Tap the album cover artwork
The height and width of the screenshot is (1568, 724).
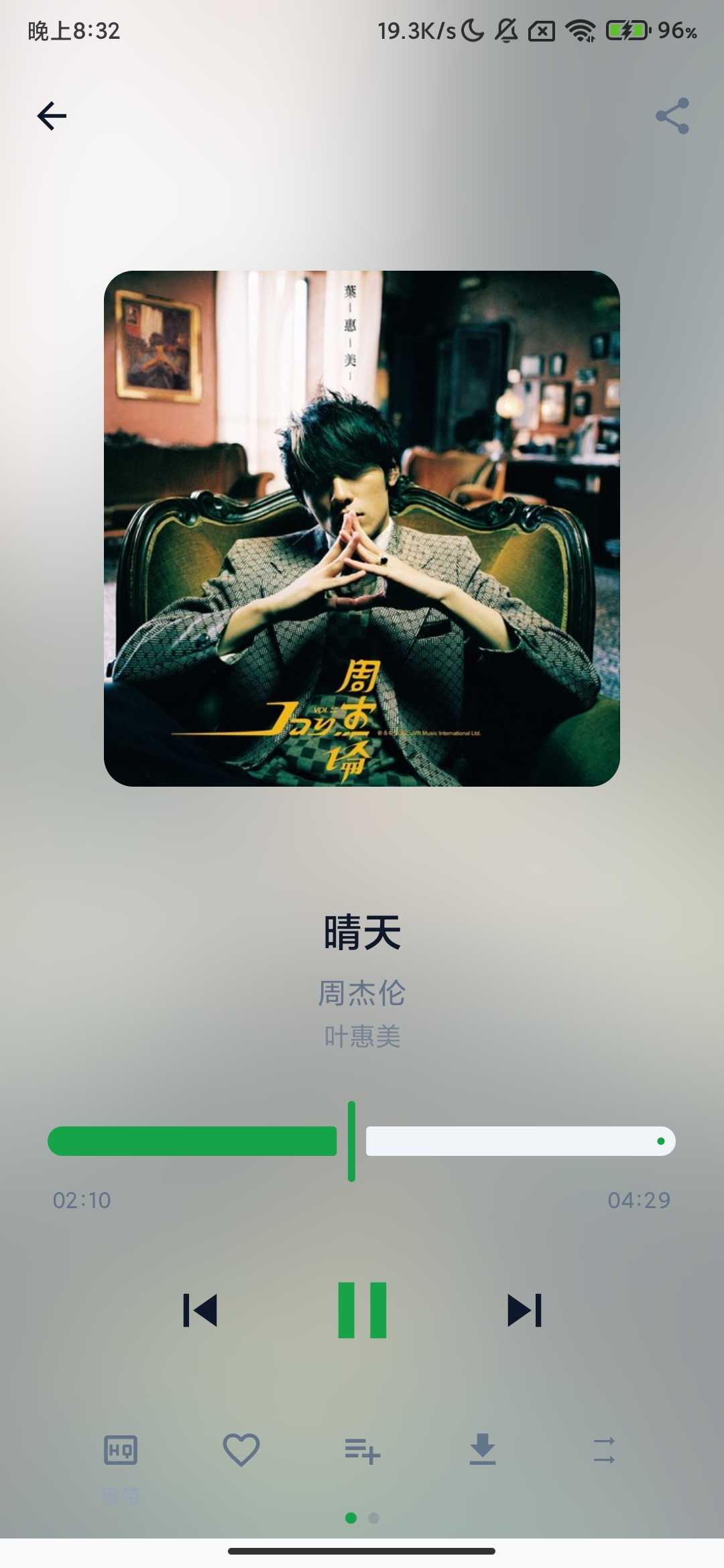(x=362, y=528)
